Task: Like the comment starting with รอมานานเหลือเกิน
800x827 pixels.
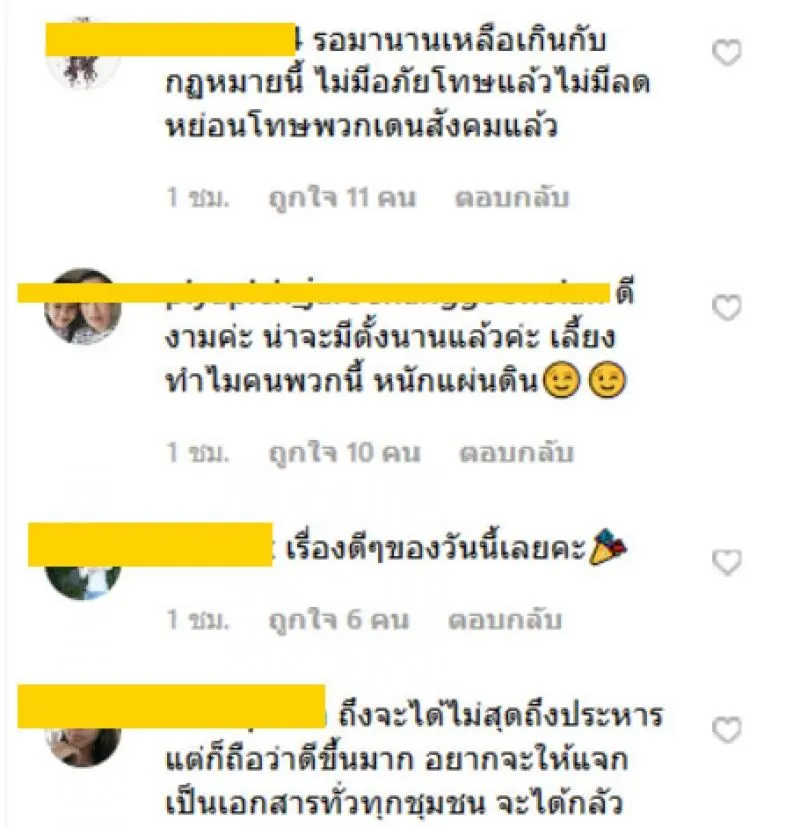Action: [727, 54]
